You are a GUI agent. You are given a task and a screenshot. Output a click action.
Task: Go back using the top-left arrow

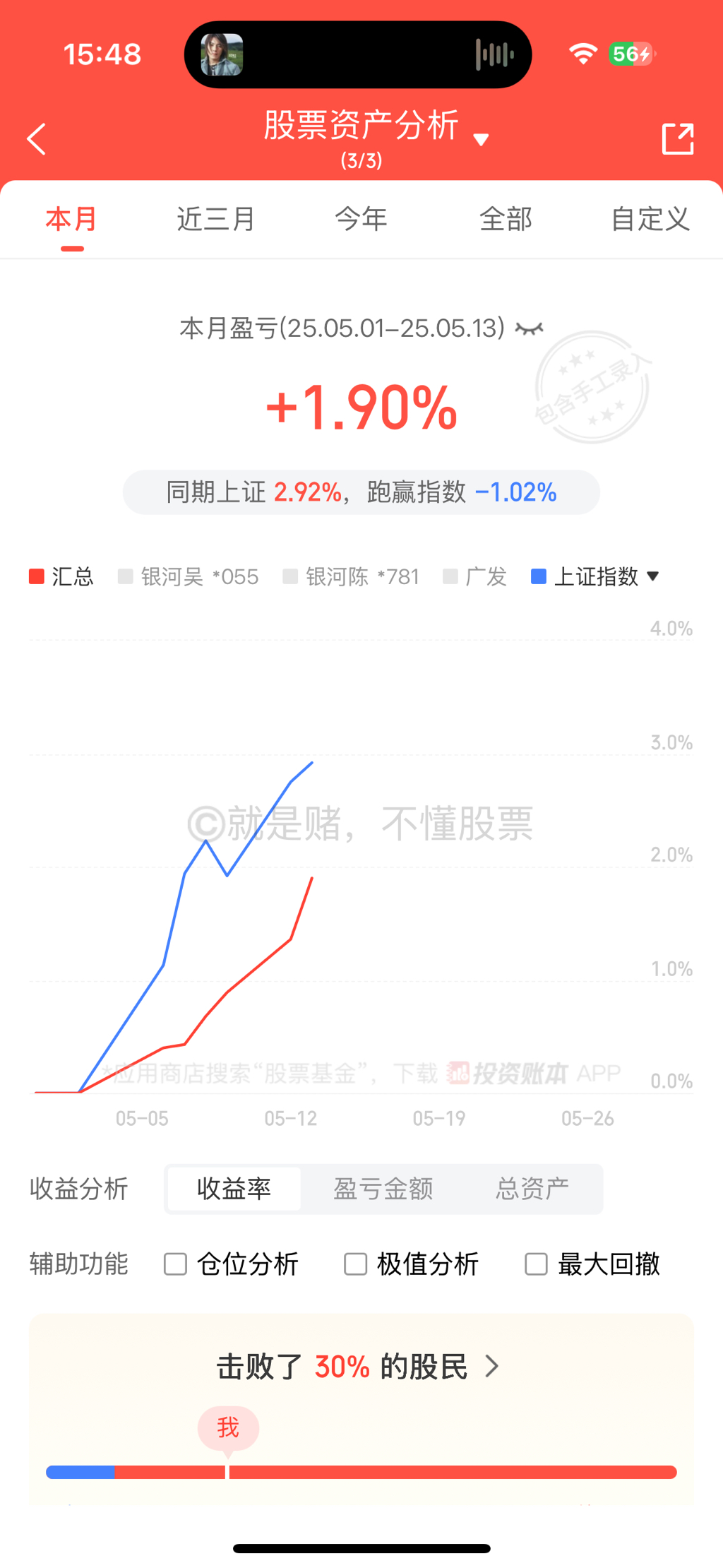37,139
